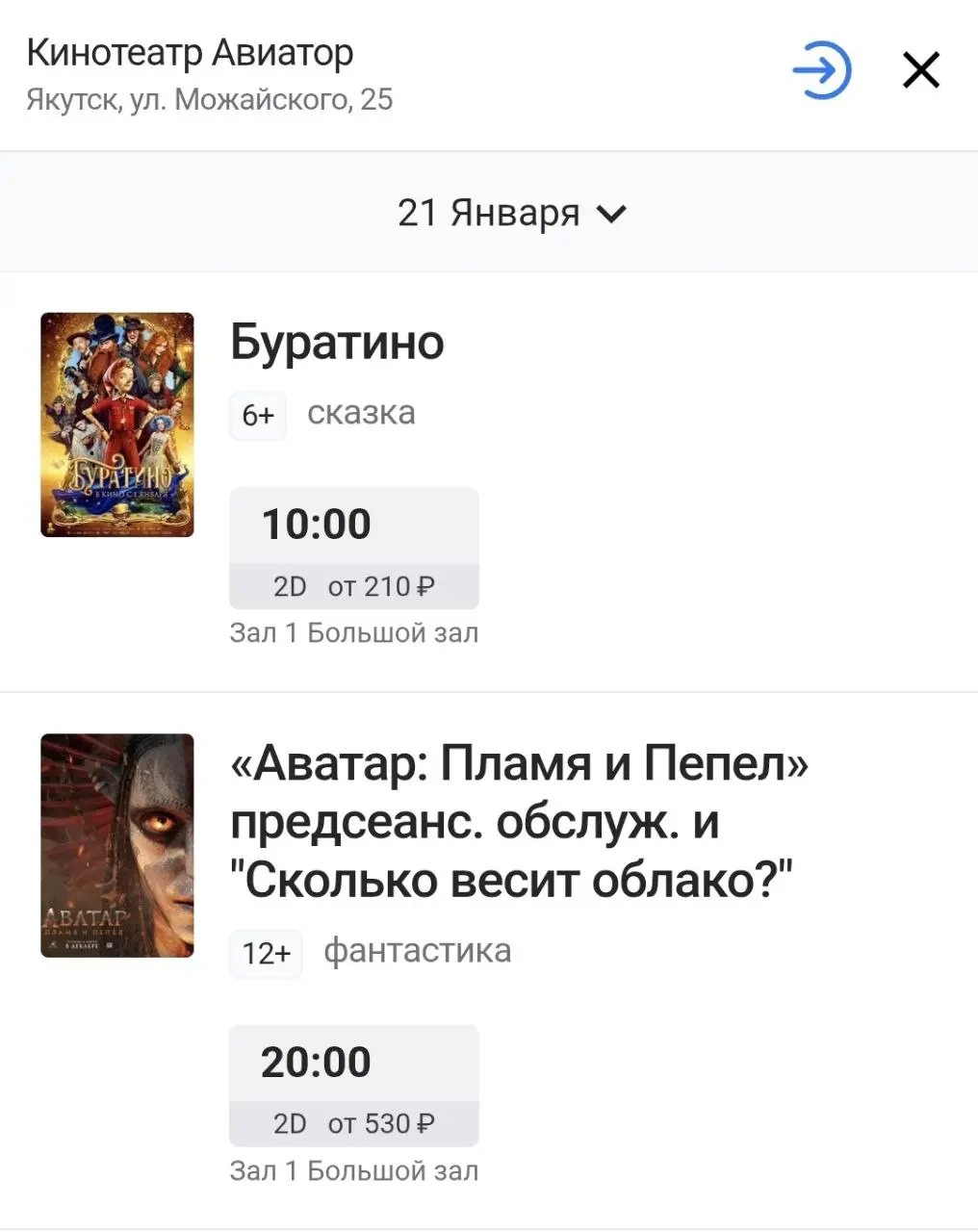Image resolution: width=978 pixels, height=1232 pixels.
Task: Click the Буратино movie title
Action: pos(337,344)
